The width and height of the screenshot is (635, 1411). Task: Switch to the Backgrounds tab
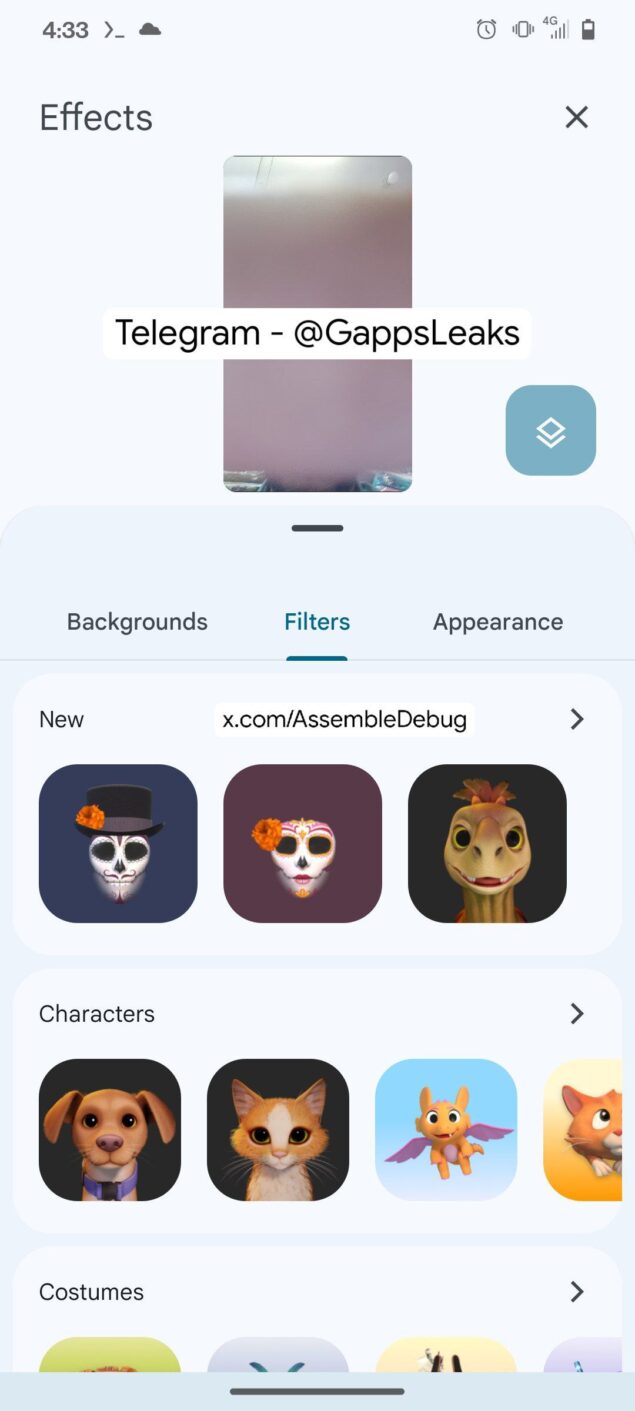[x=137, y=621]
